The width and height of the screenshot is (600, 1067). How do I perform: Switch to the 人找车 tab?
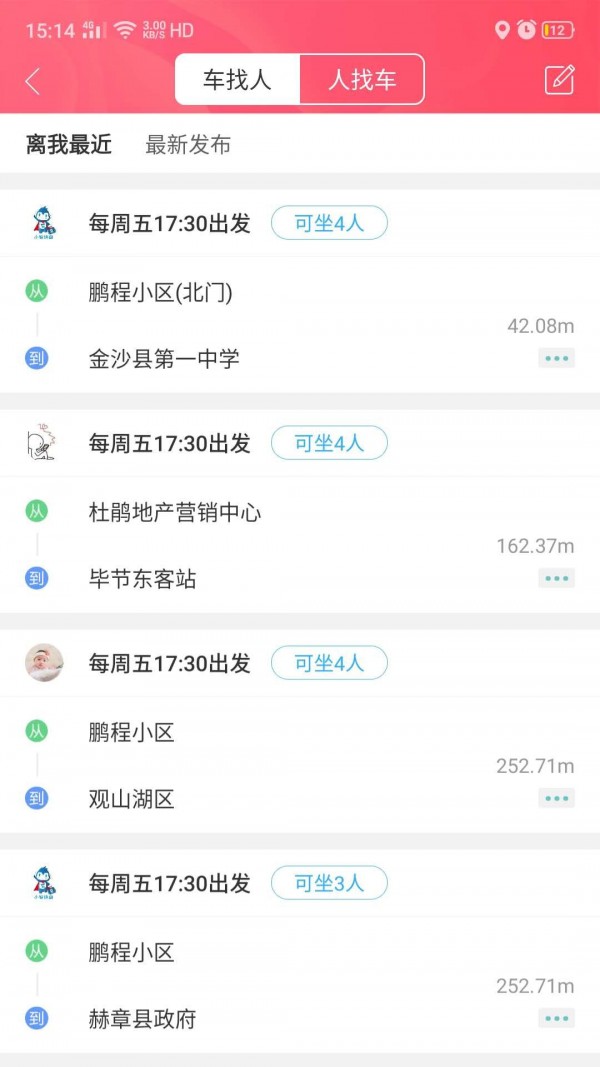362,80
